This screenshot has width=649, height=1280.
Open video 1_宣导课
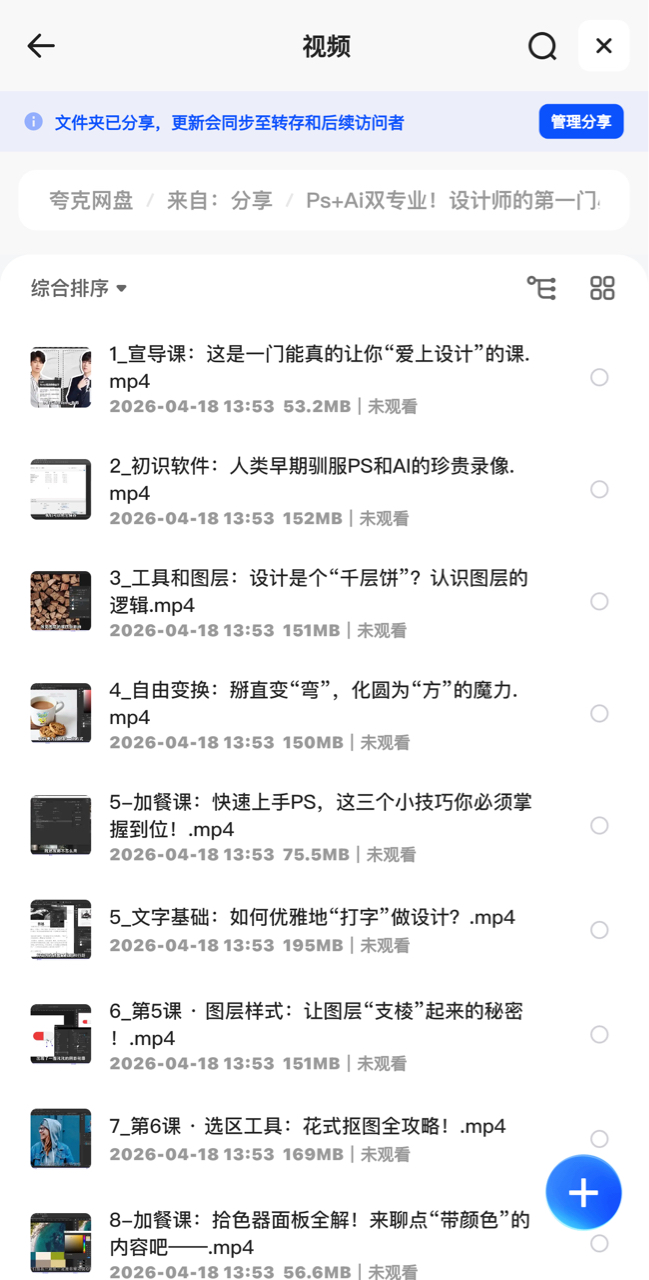[x=319, y=367]
